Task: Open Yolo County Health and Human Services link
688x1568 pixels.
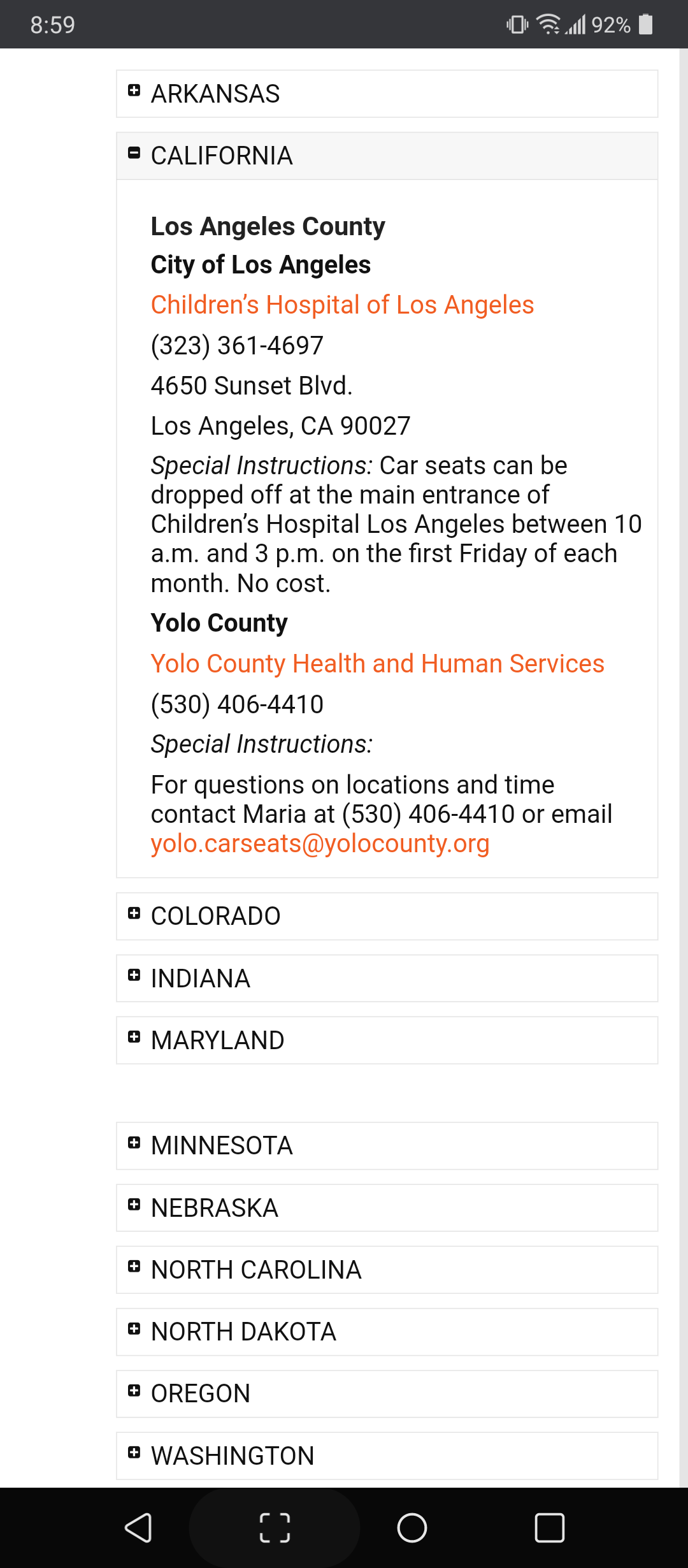Action: tap(377, 664)
